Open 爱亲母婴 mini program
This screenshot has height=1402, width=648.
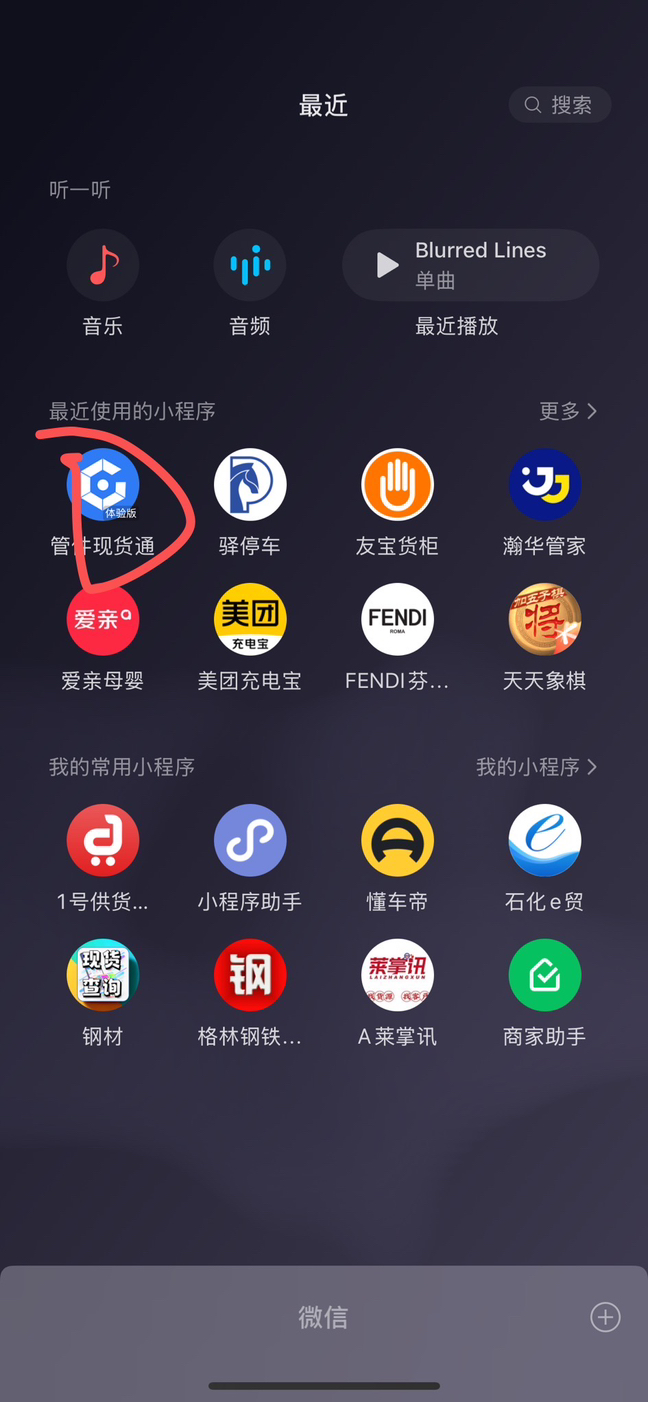103,620
